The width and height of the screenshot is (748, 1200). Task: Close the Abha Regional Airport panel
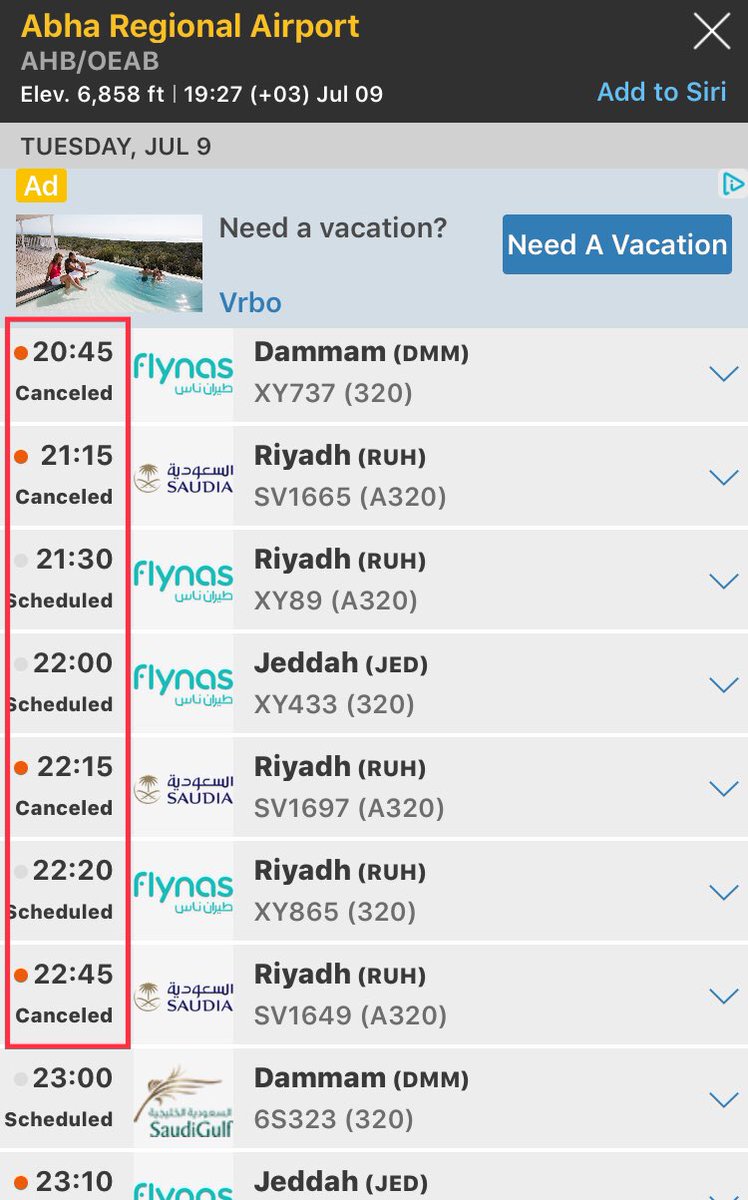point(712,32)
